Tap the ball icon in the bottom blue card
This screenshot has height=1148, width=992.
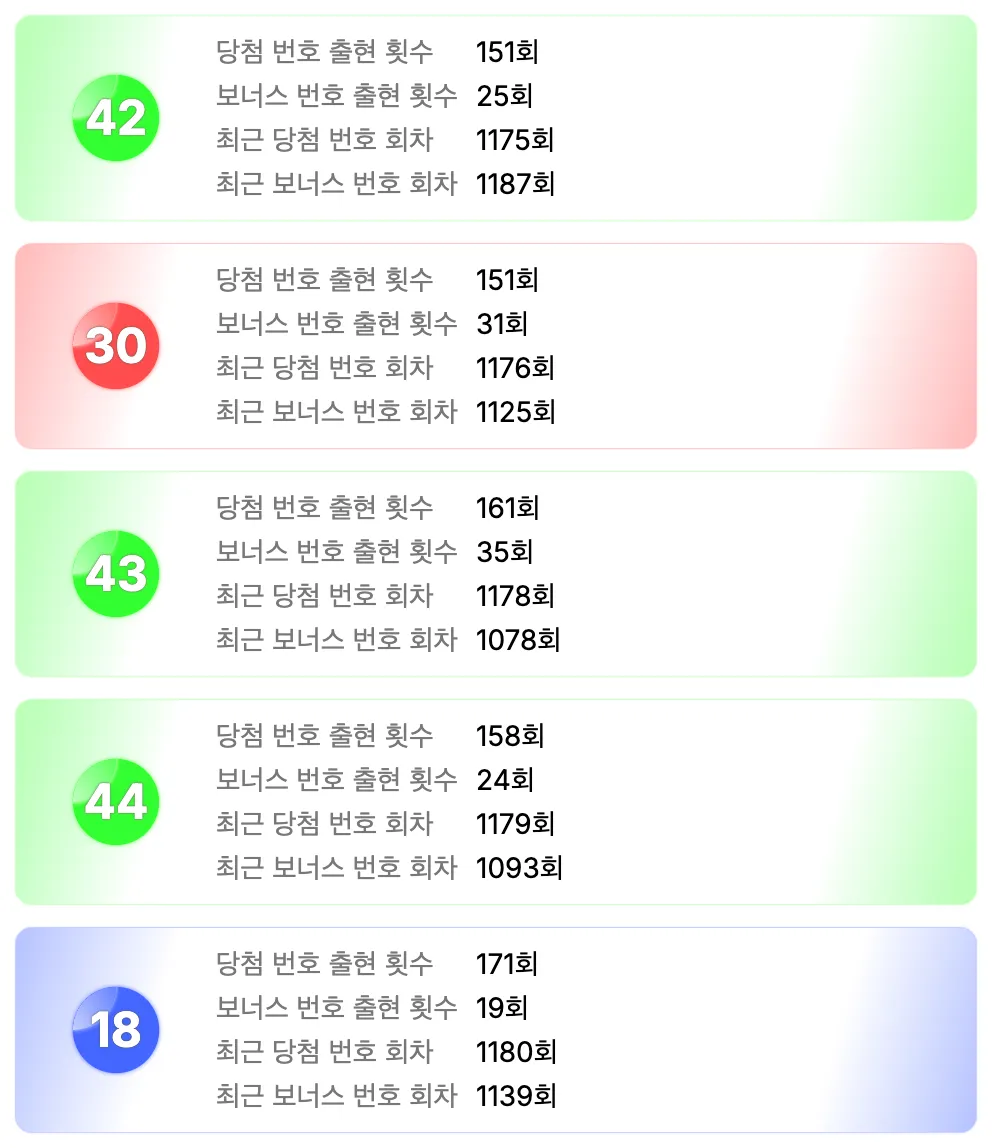[x=115, y=1029]
